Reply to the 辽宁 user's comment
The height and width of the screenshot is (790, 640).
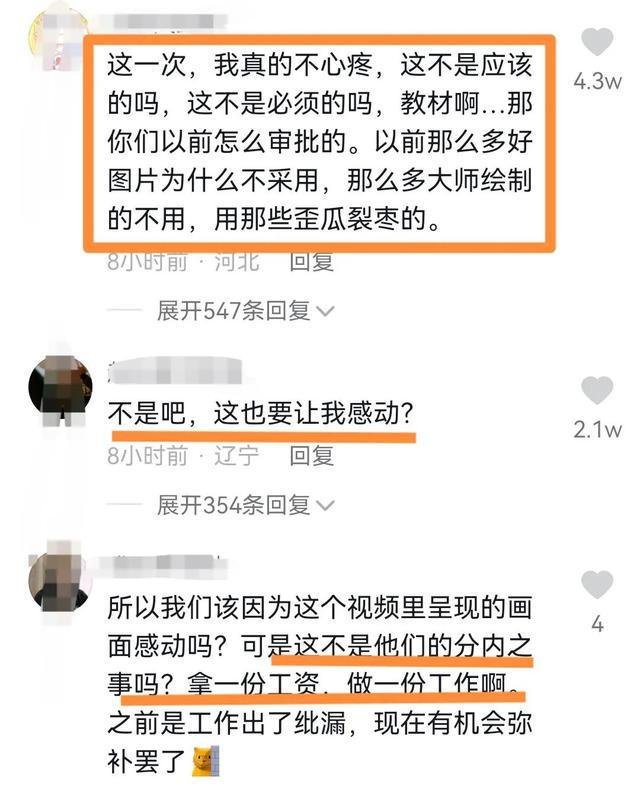click(311, 456)
